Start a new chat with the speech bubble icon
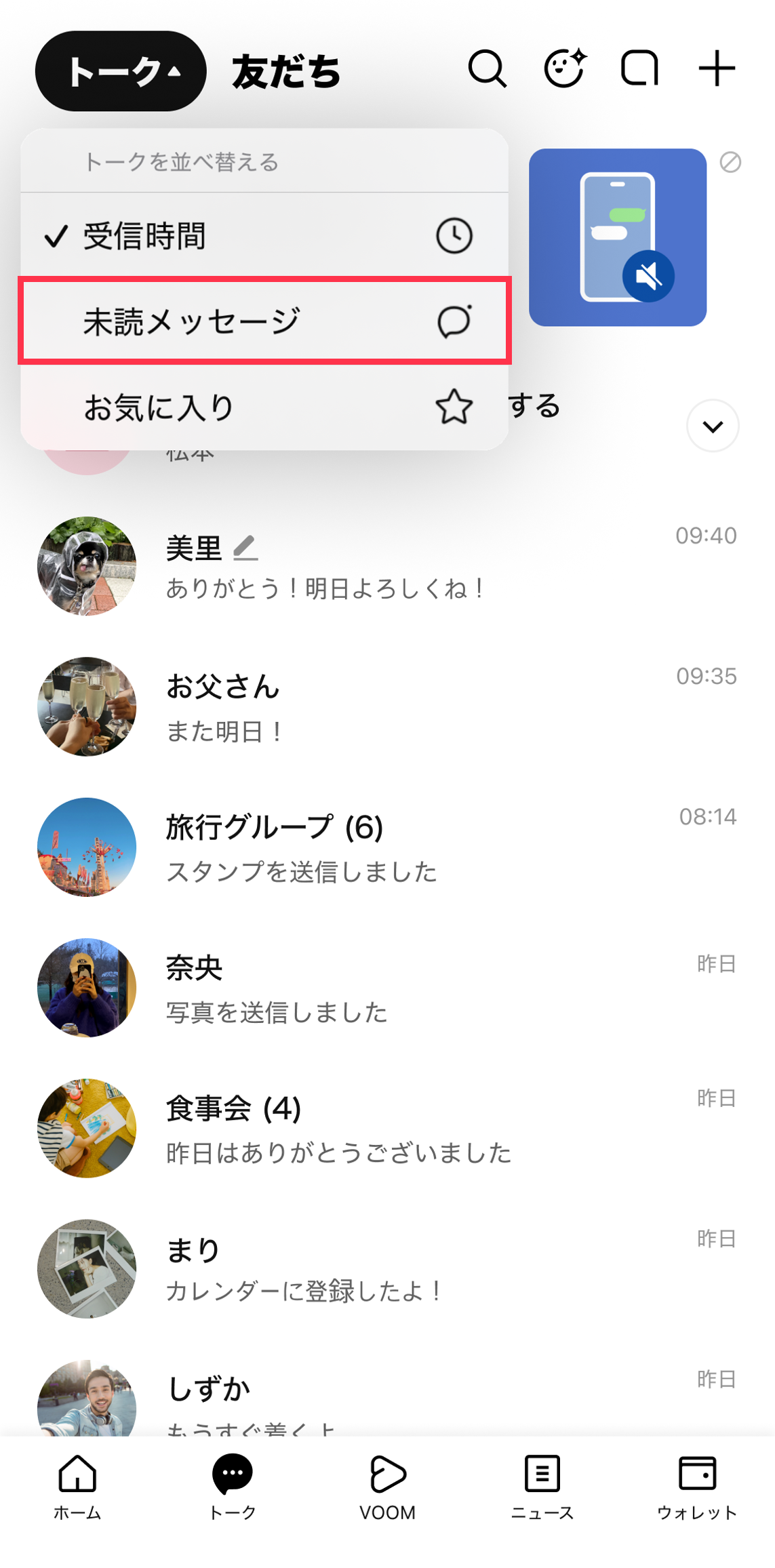Screen dimensions: 775x1568 point(639,68)
